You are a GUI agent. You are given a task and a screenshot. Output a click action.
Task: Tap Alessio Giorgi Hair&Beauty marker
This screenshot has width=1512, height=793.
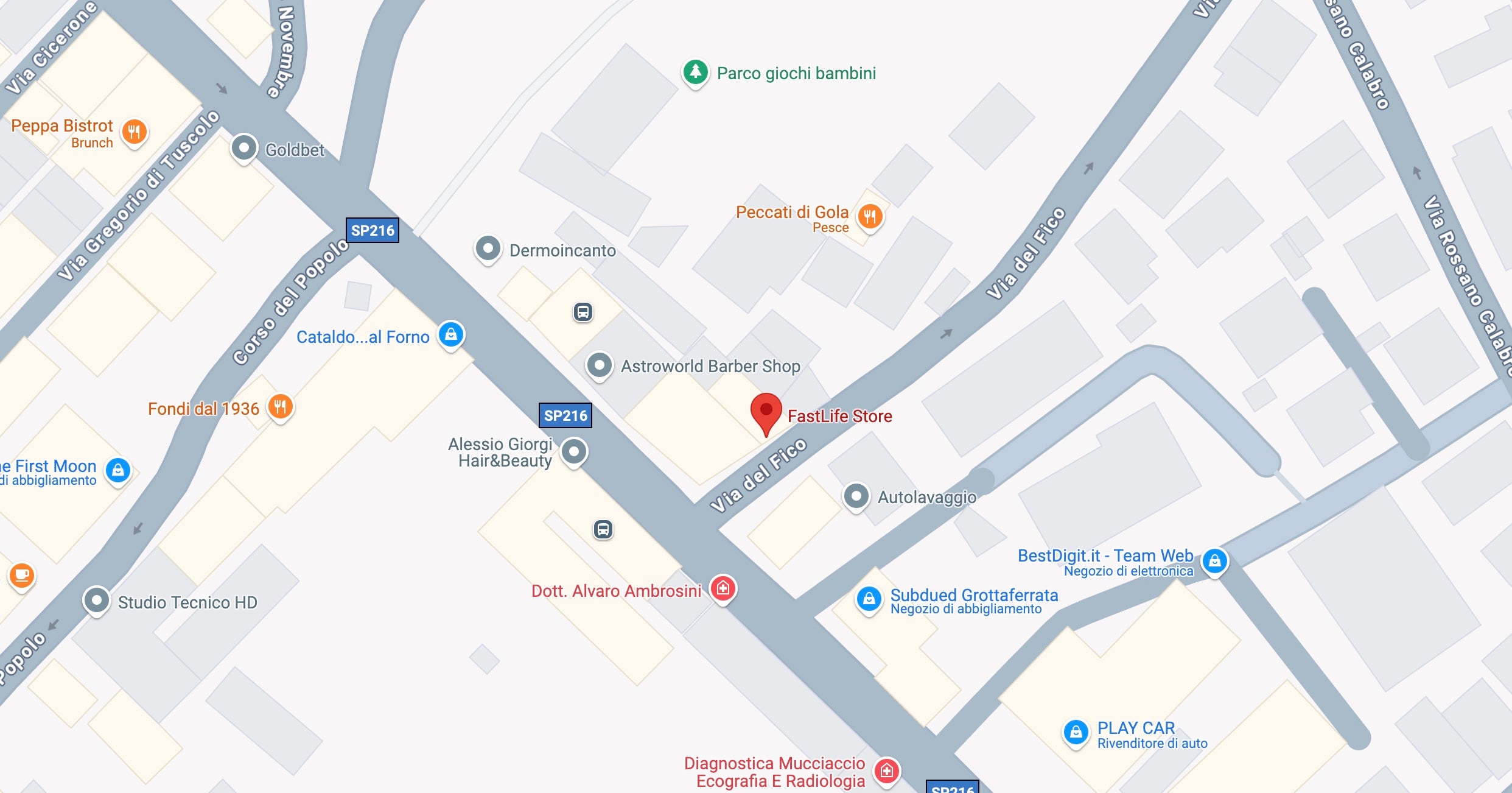(574, 452)
